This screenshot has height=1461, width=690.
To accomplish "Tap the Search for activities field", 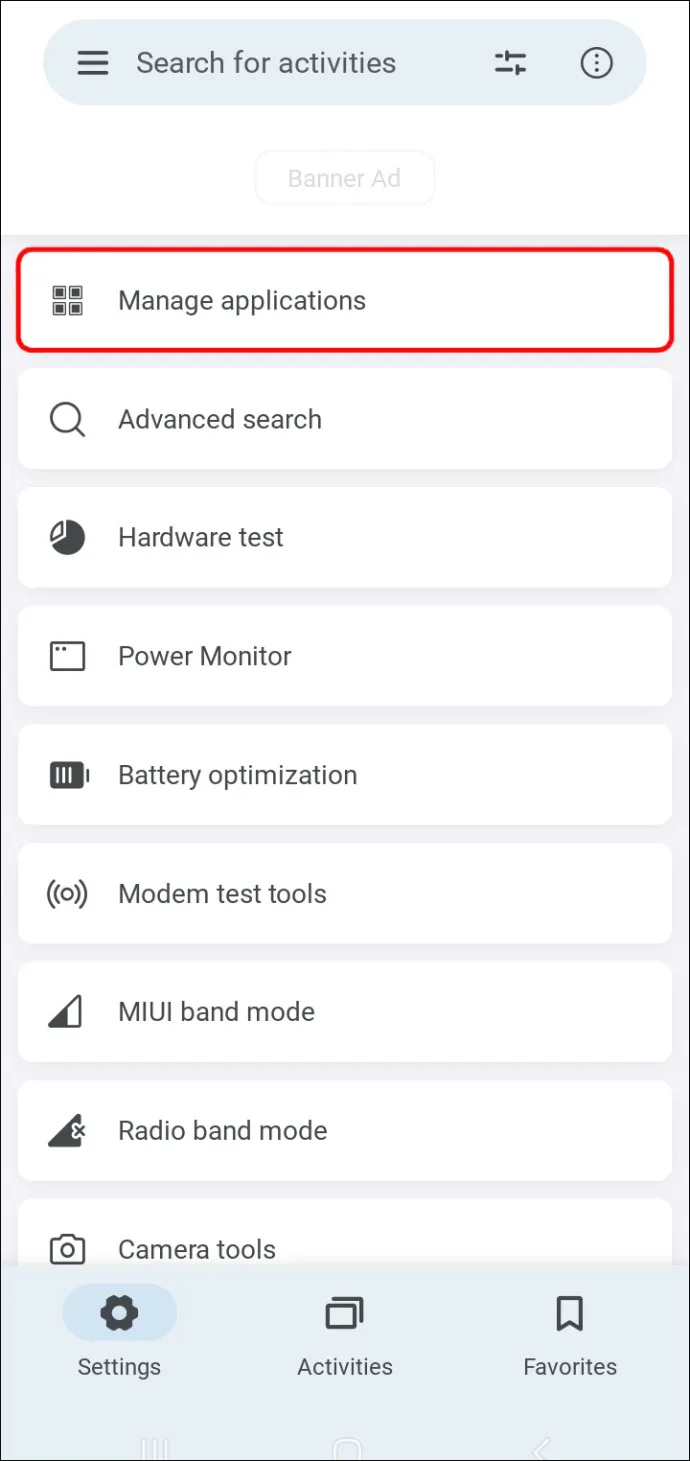I will (x=266, y=63).
